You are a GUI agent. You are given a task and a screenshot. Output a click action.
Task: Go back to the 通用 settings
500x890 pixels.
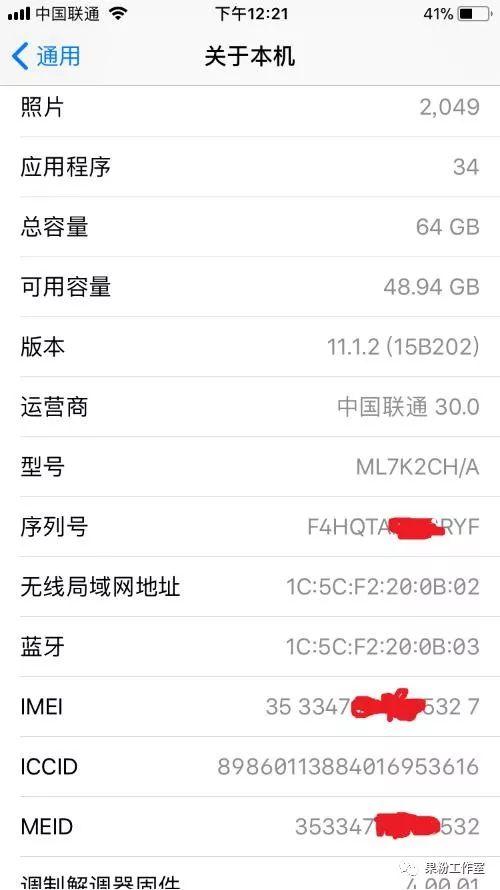coord(46,57)
